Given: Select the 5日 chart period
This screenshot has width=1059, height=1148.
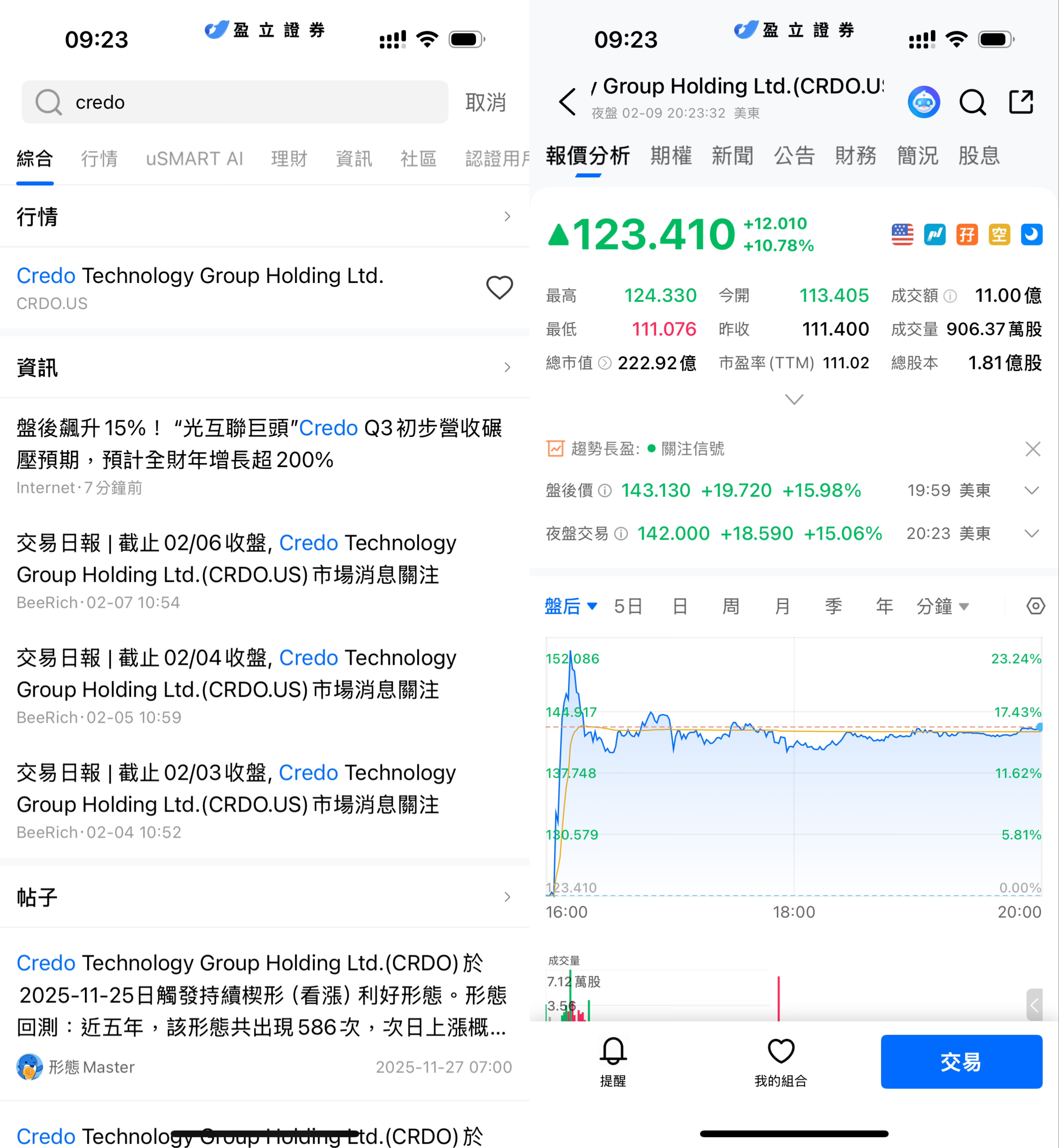Looking at the screenshot, I should click(x=628, y=606).
